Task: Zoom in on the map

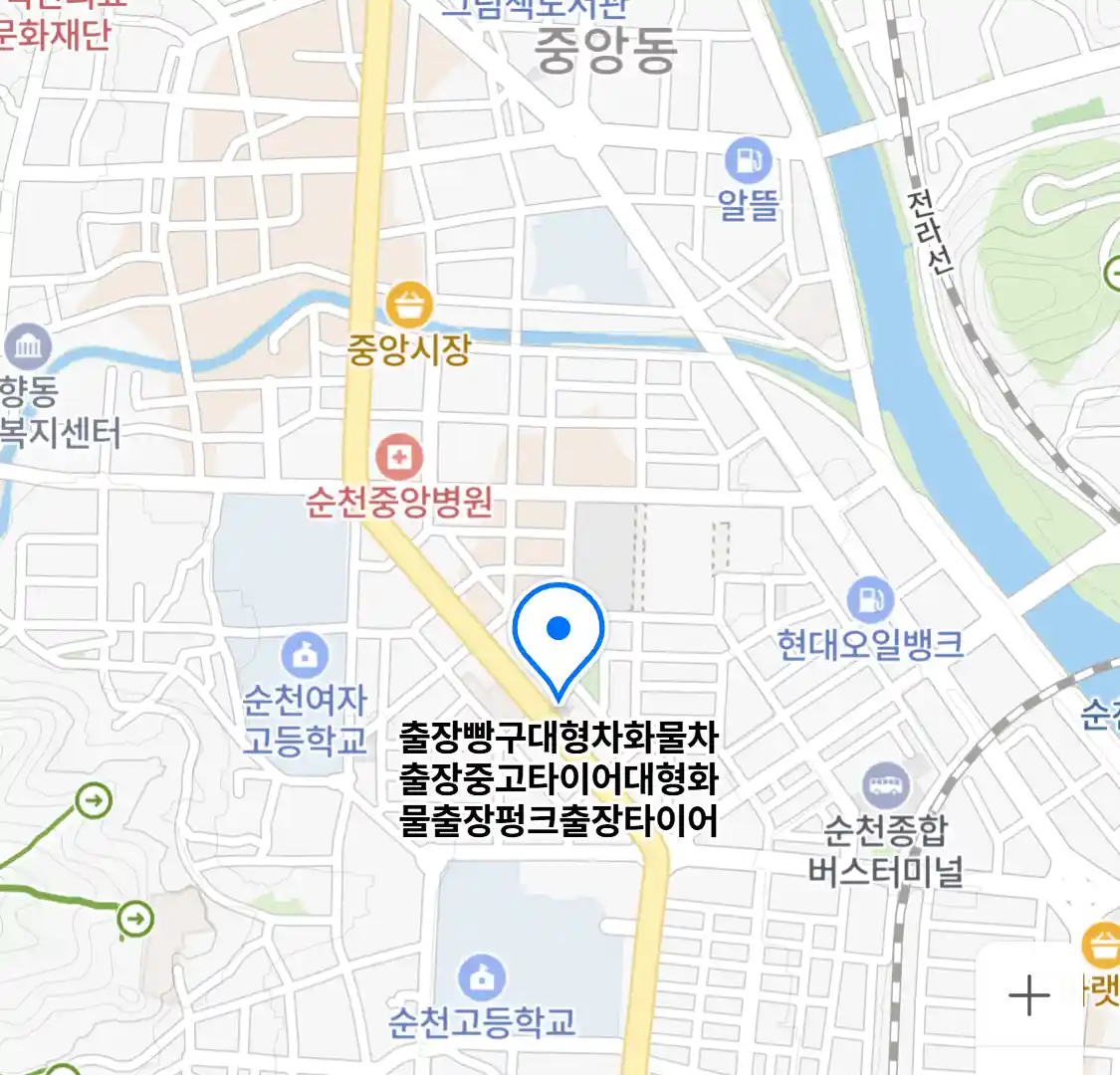Action: coord(1029,994)
